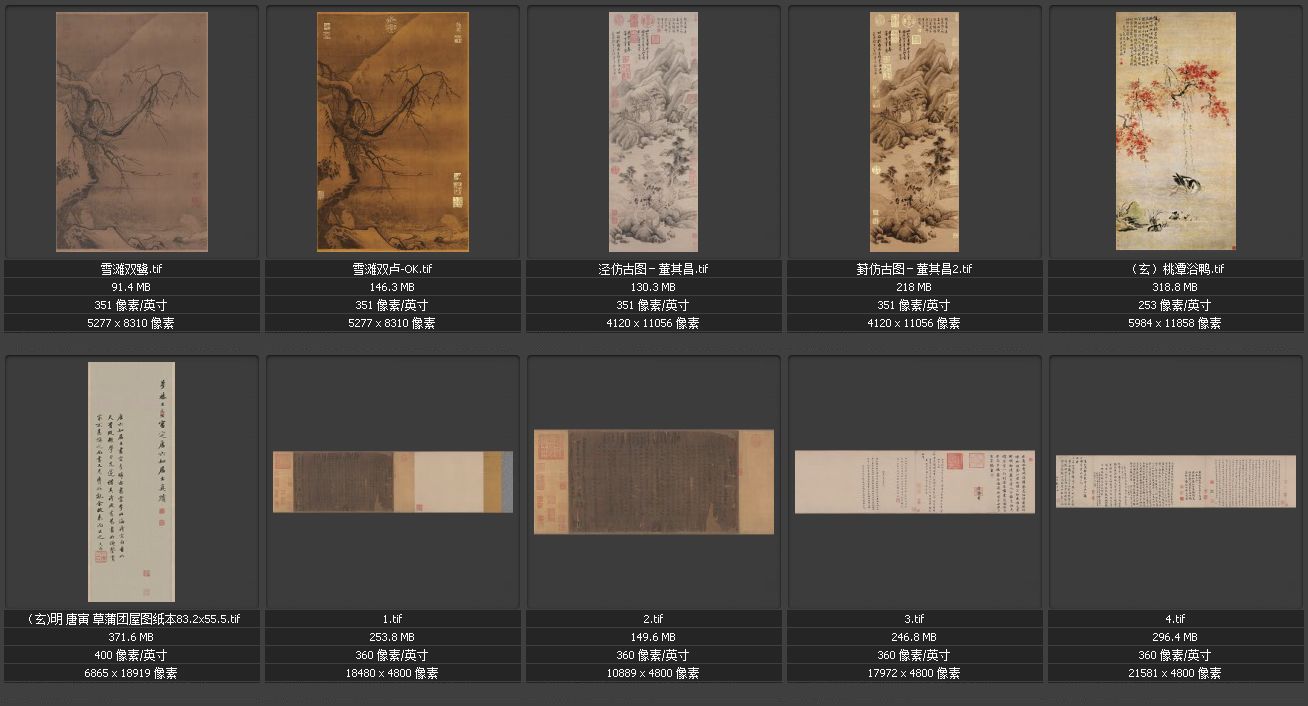Select the 雪滩双卢-OK.tif image
Screen dimensions: 1308x706
[x=393, y=132]
